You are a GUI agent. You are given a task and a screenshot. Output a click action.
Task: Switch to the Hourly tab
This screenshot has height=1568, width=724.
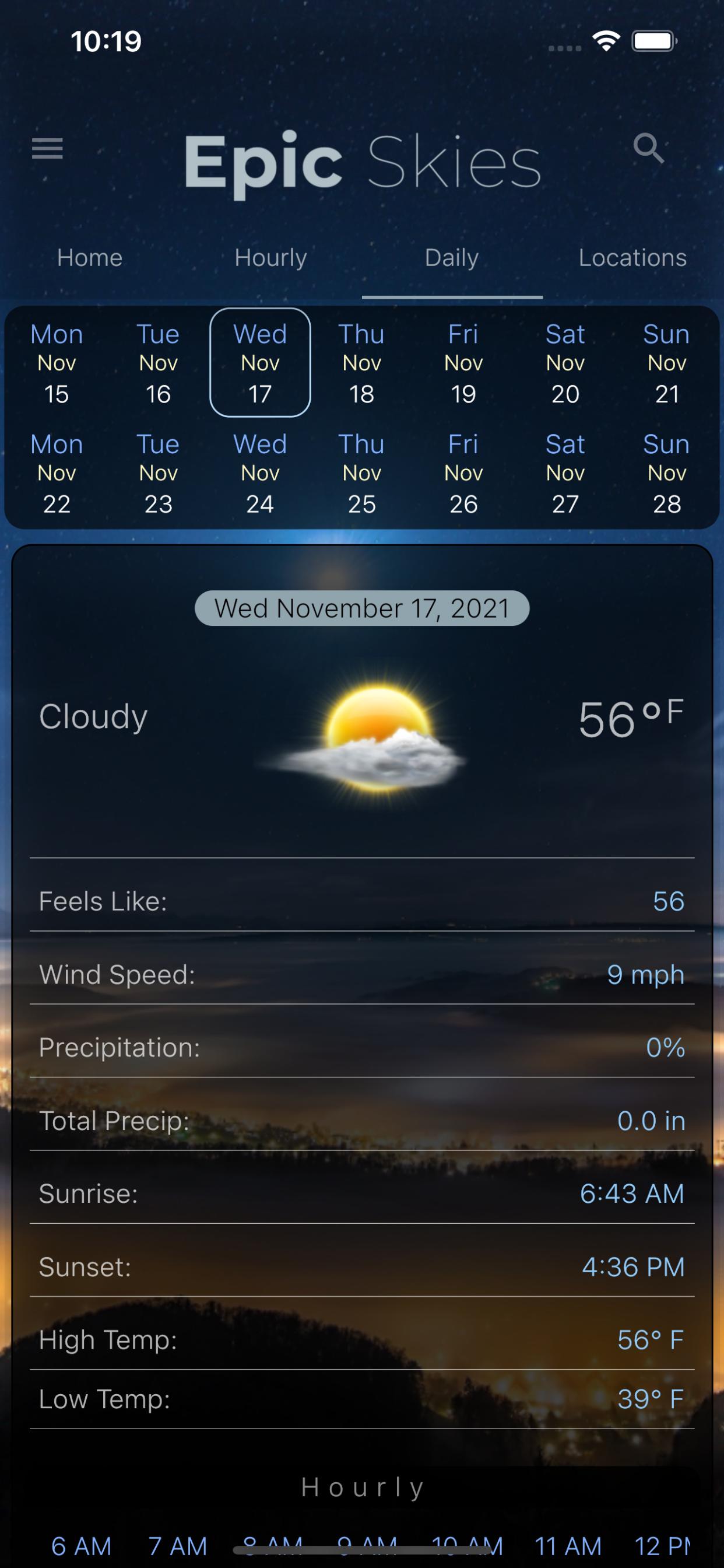[x=270, y=257]
